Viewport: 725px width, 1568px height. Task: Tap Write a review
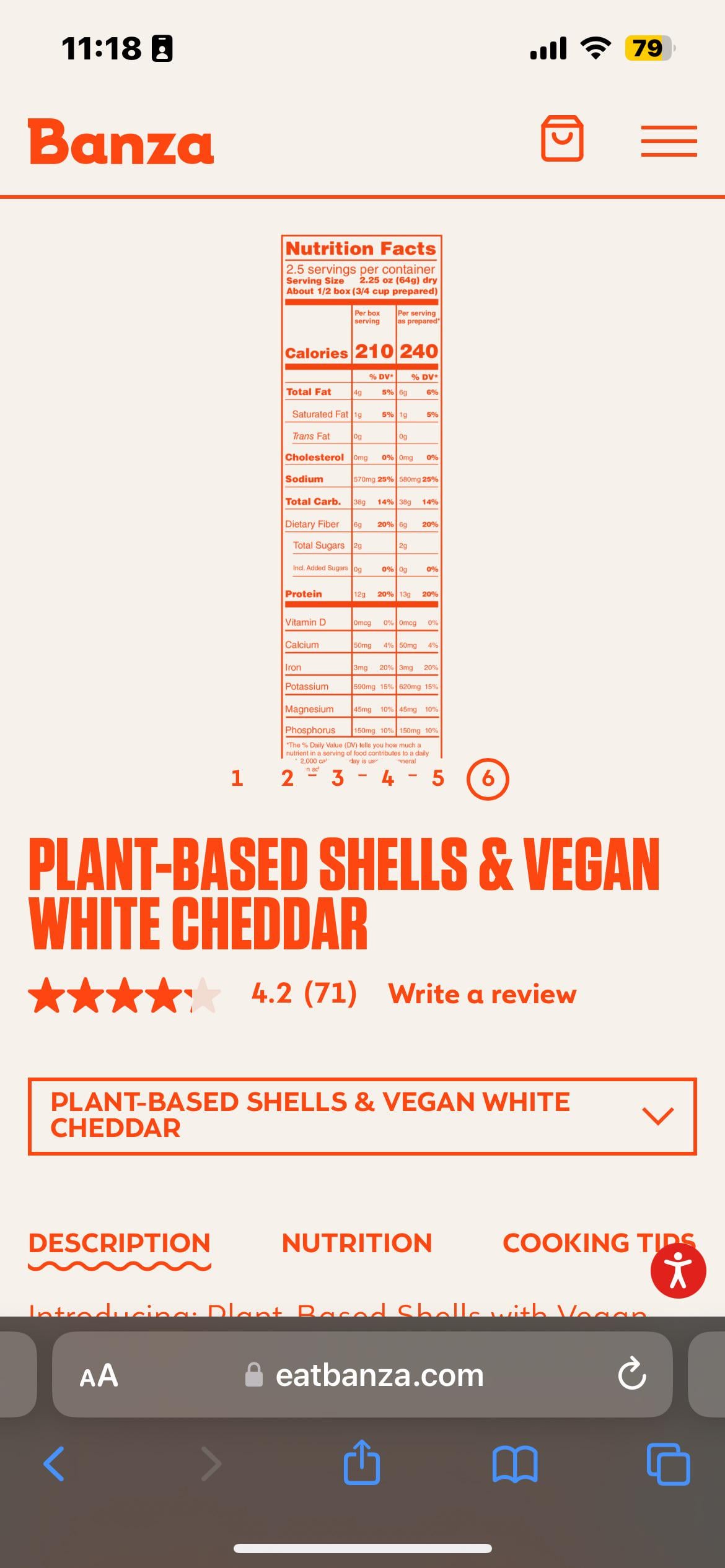482,995
